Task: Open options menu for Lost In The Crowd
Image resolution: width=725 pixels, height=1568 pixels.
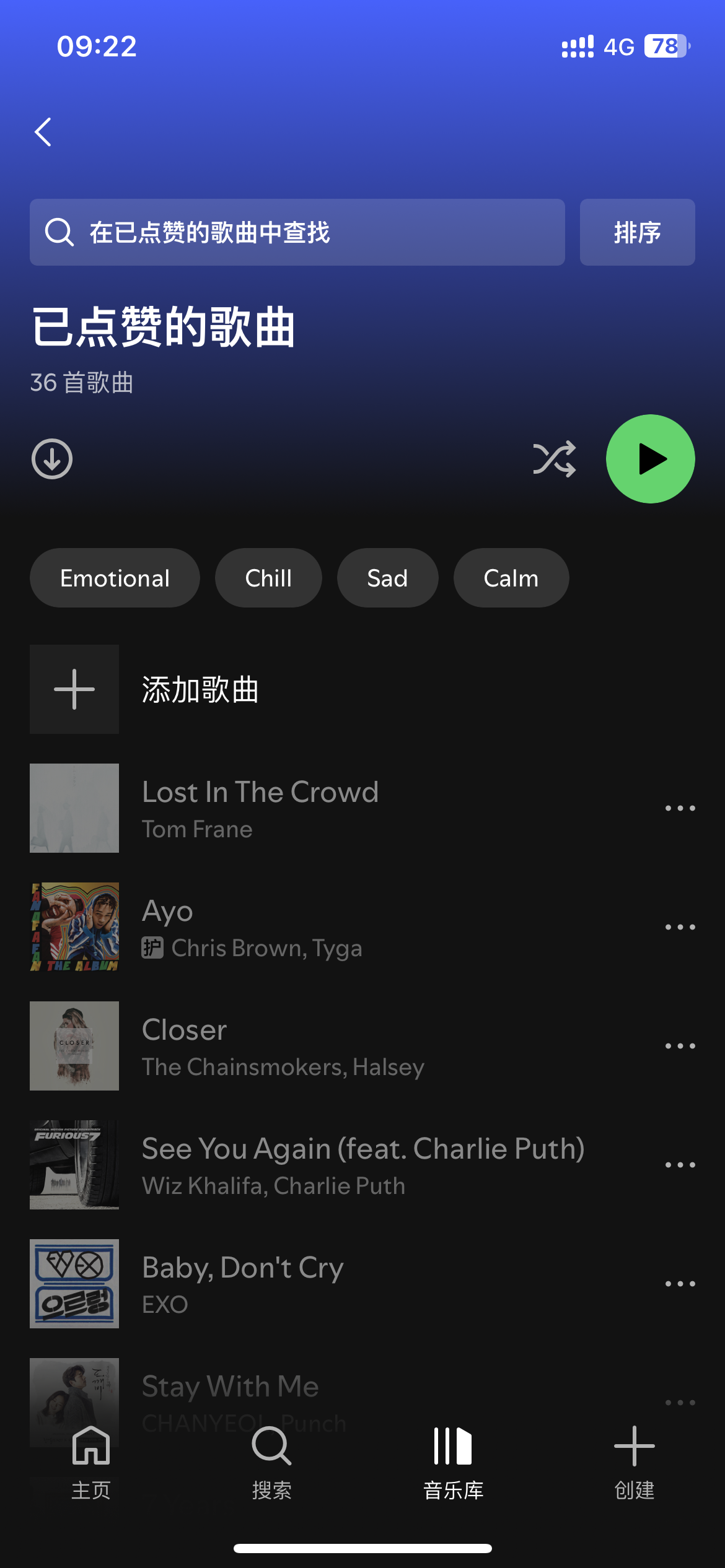Action: tap(679, 807)
